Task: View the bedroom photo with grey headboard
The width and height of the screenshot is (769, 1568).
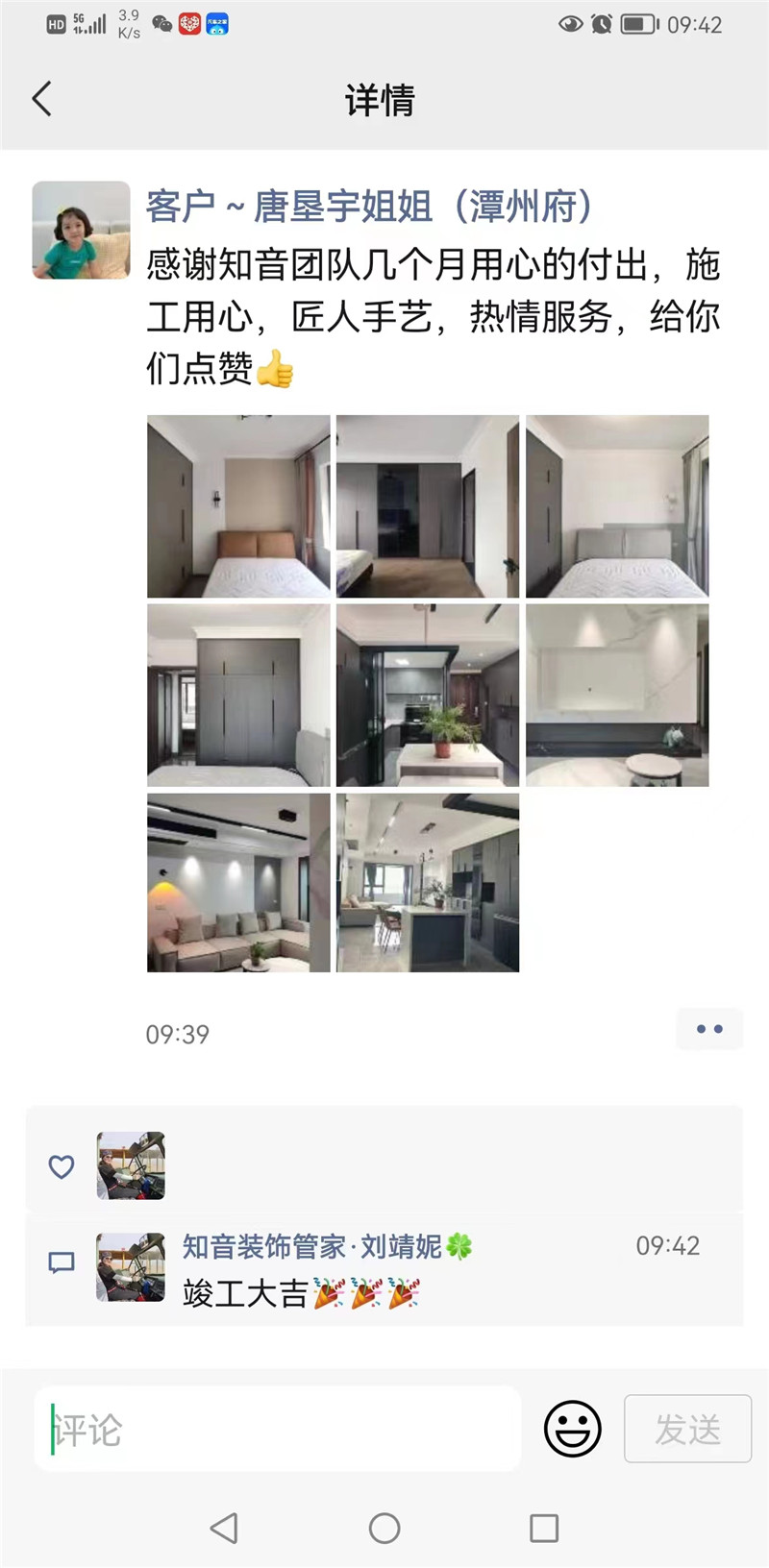Action: pyautogui.click(x=617, y=506)
